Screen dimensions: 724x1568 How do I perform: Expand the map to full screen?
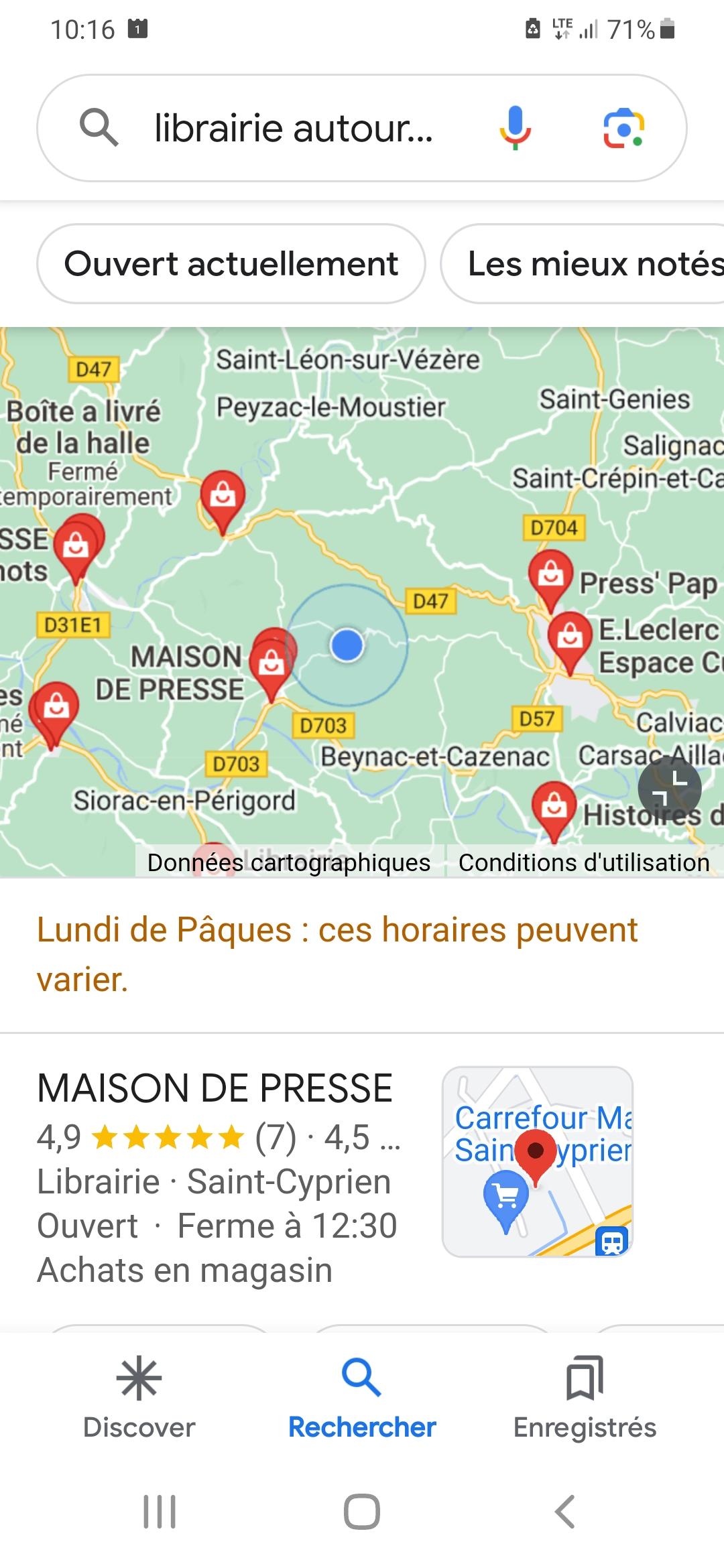669,788
